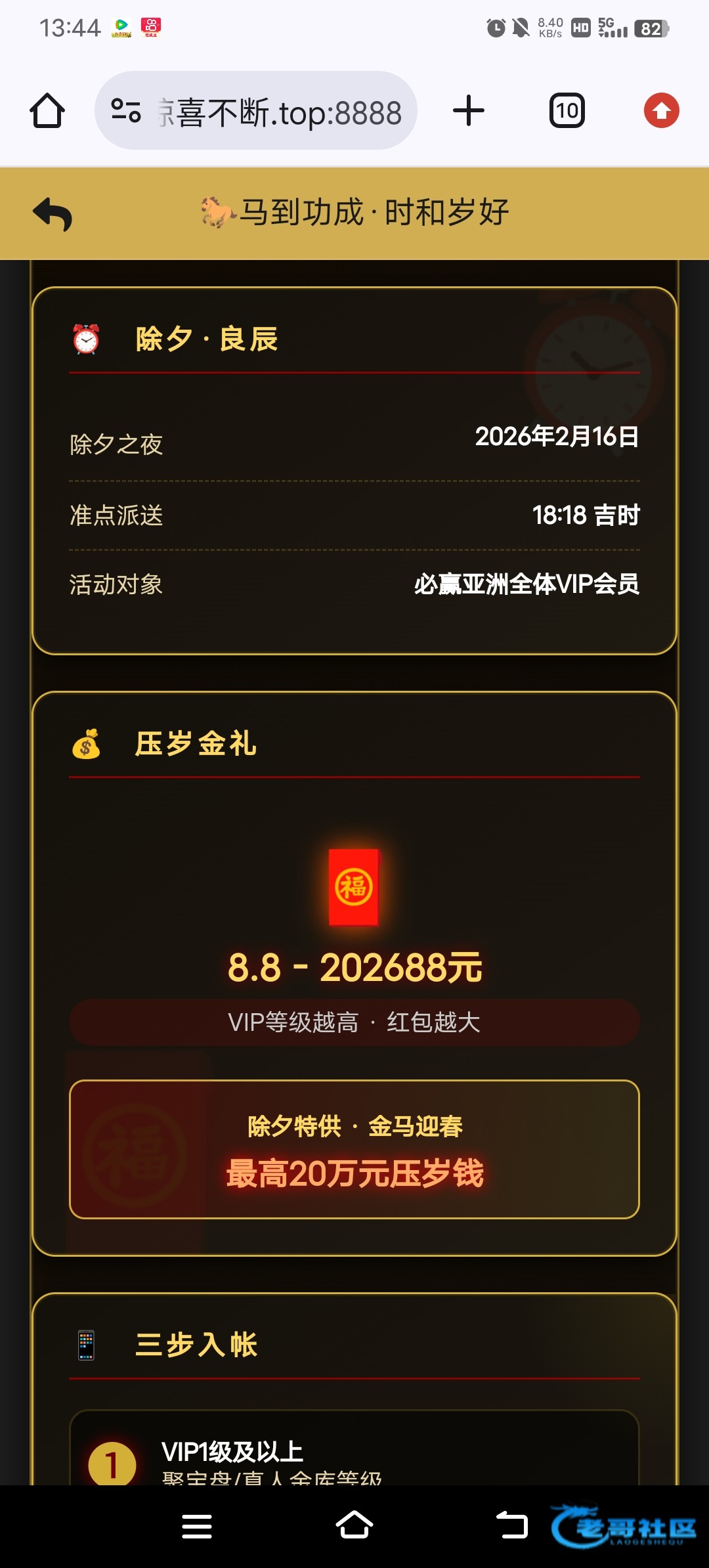The height and width of the screenshot is (1568, 709).
Task: Go back using the page's back arrow
Action: click(x=53, y=214)
